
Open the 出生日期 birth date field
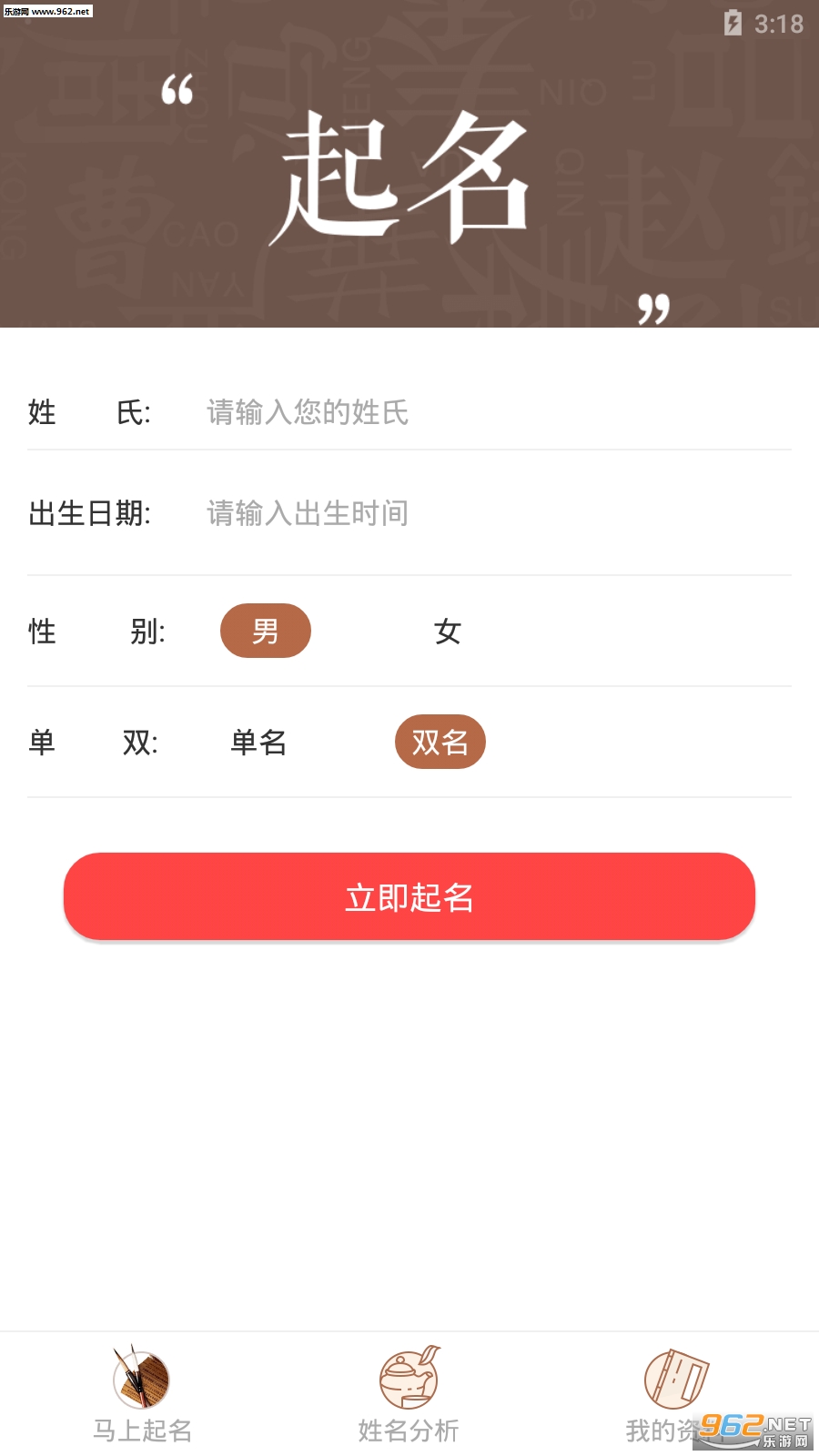tap(491, 513)
